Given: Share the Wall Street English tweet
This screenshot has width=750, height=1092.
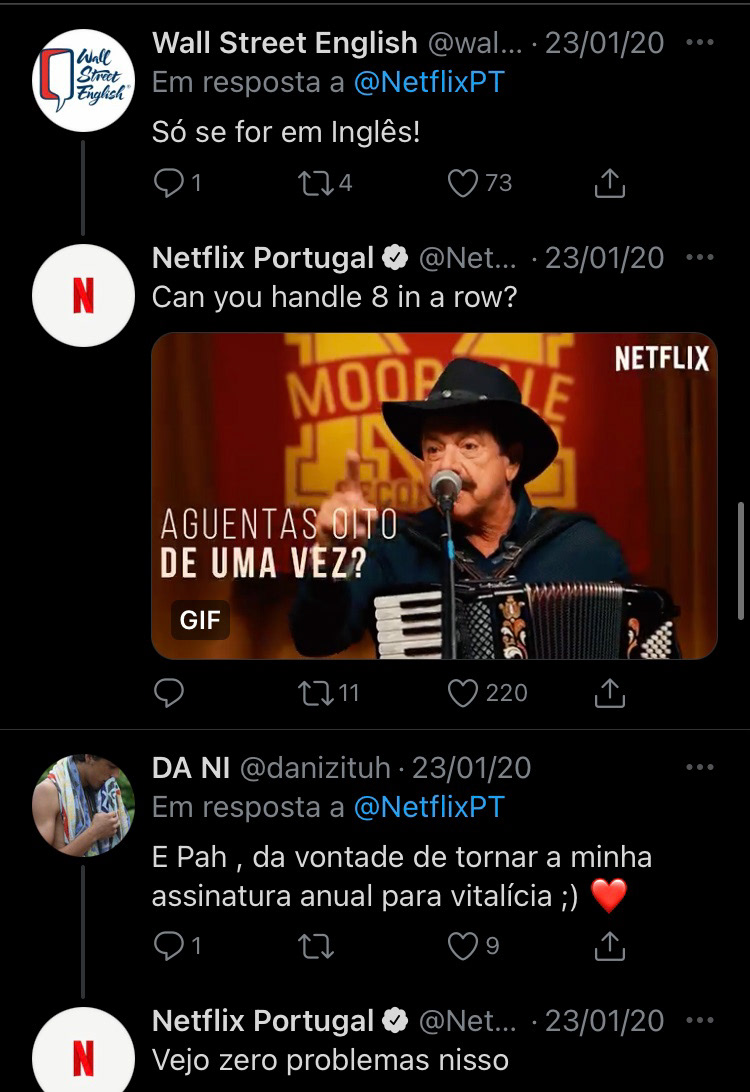Looking at the screenshot, I should click(610, 183).
